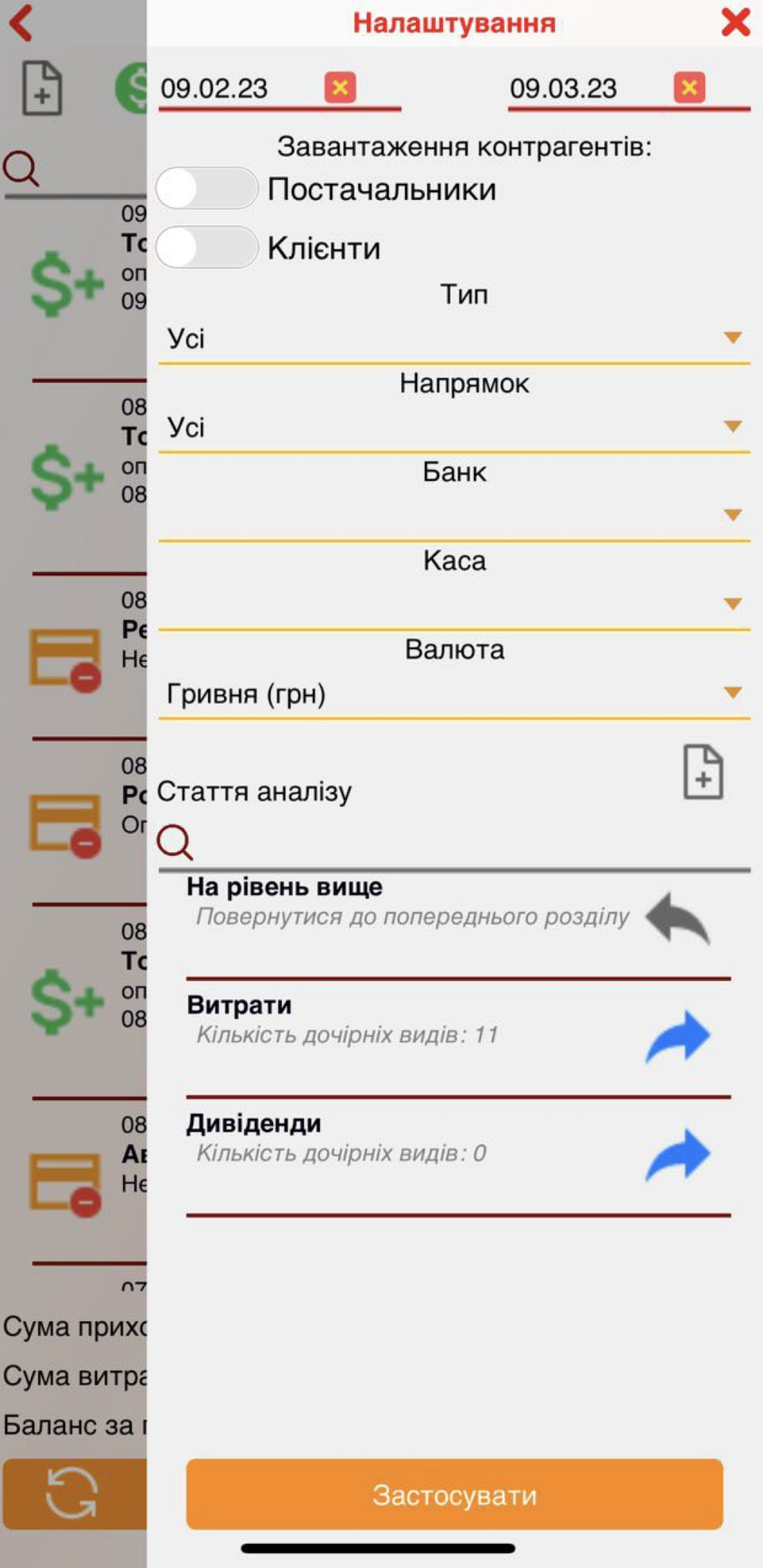Expand the Напрямок selector
The image size is (763, 1568).
[732, 428]
